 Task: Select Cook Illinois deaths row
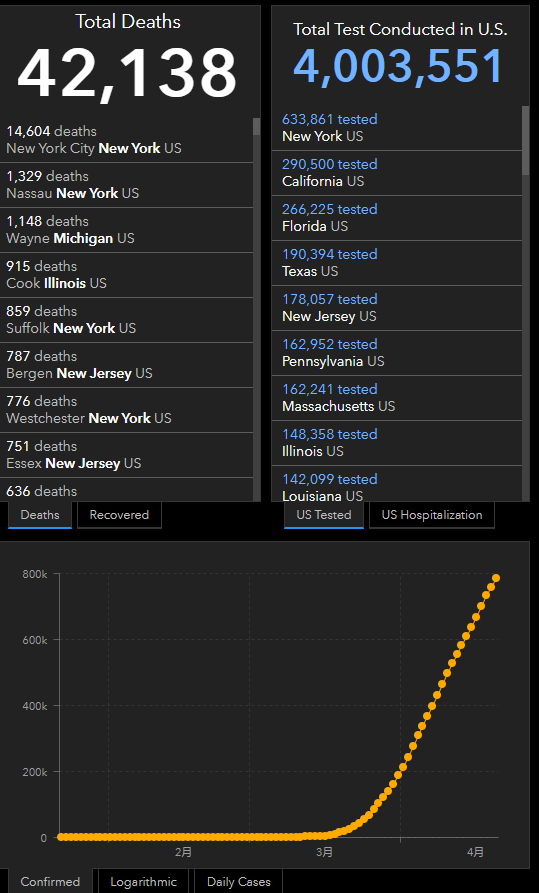click(x=126, y=275)
